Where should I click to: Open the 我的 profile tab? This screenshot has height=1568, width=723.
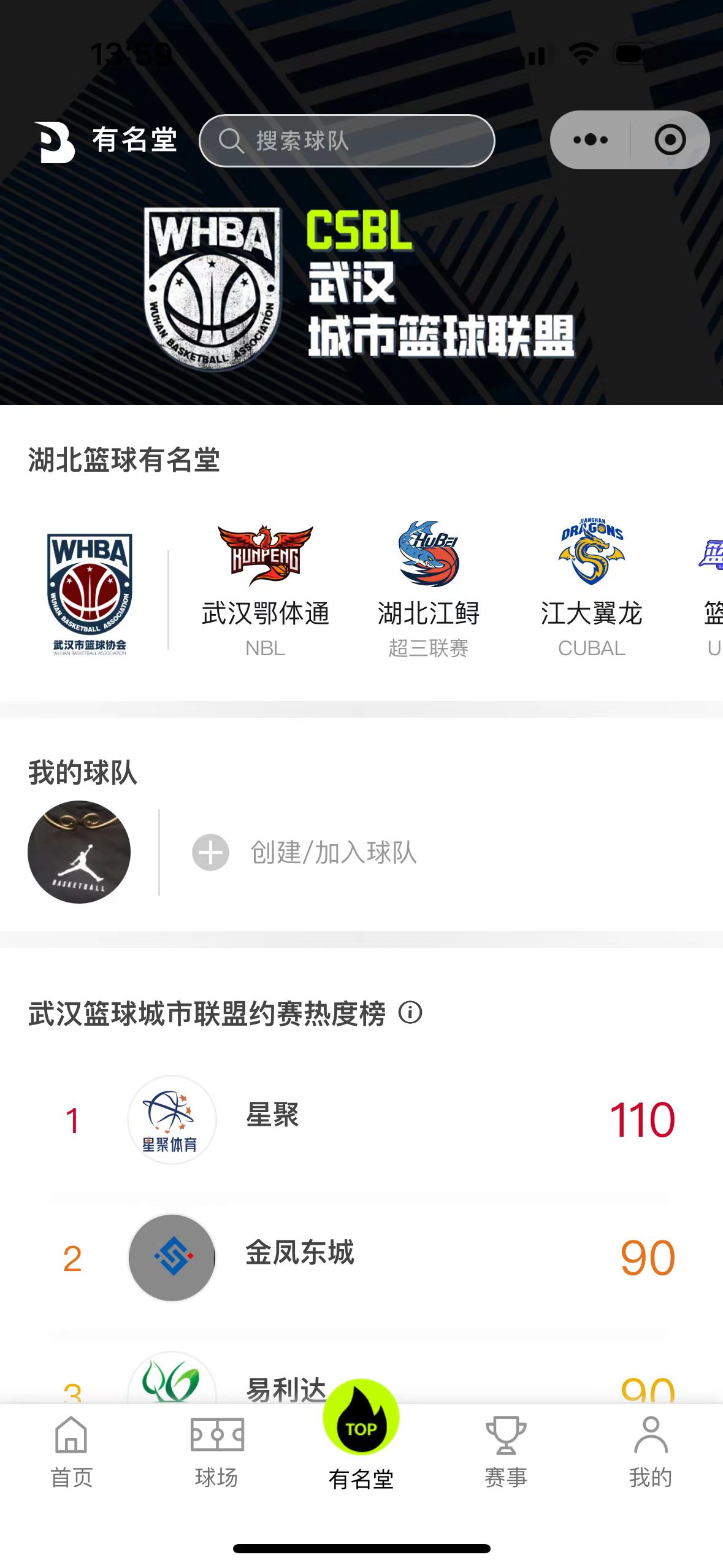pos(651,1452)
